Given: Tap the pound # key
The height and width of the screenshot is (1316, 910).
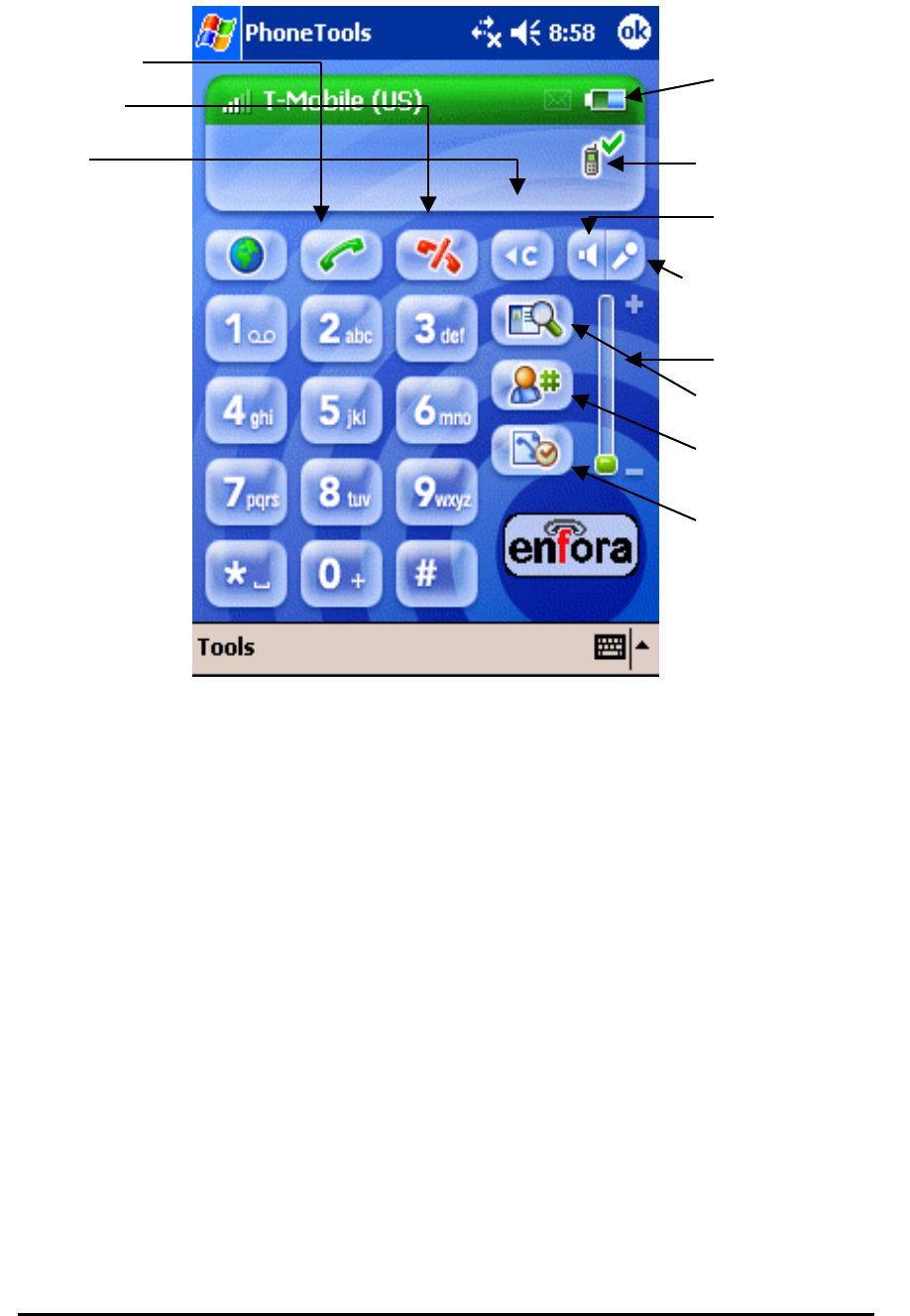Looking at the screenshot, I should (x=437, y=574).
